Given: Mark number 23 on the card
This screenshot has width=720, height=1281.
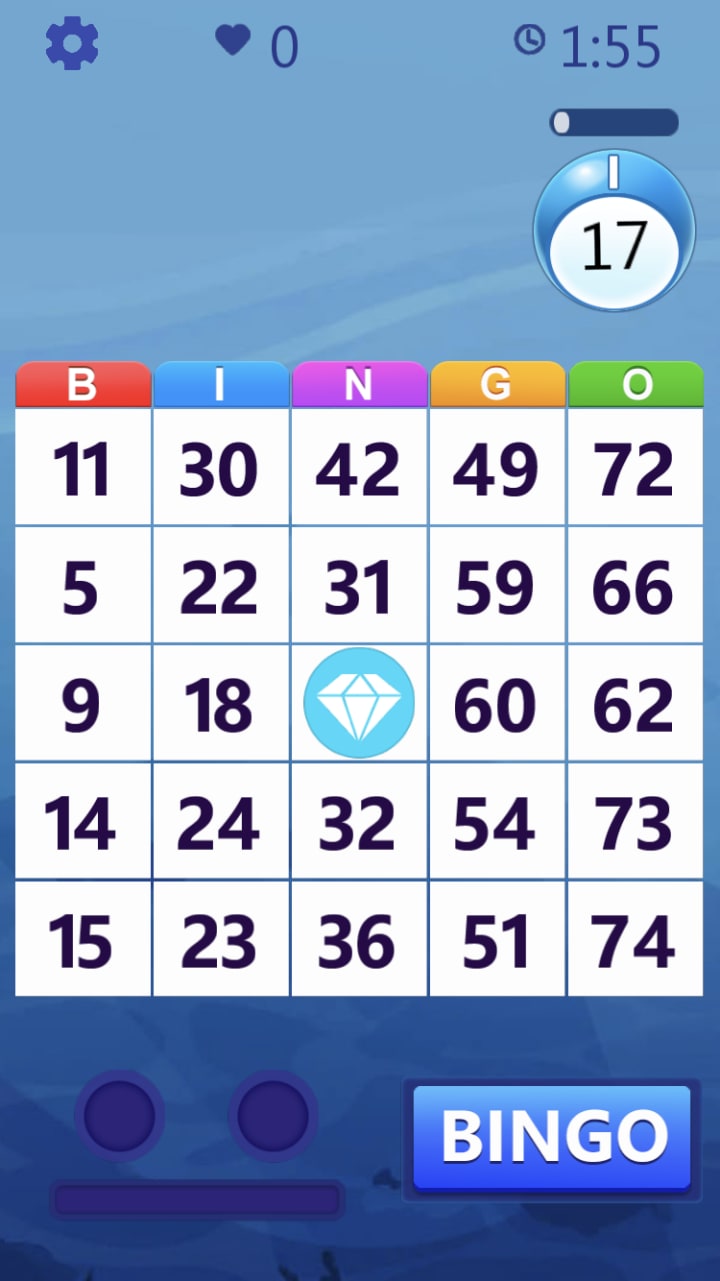Looking at the screenshot, I should (x=221, y=939).
